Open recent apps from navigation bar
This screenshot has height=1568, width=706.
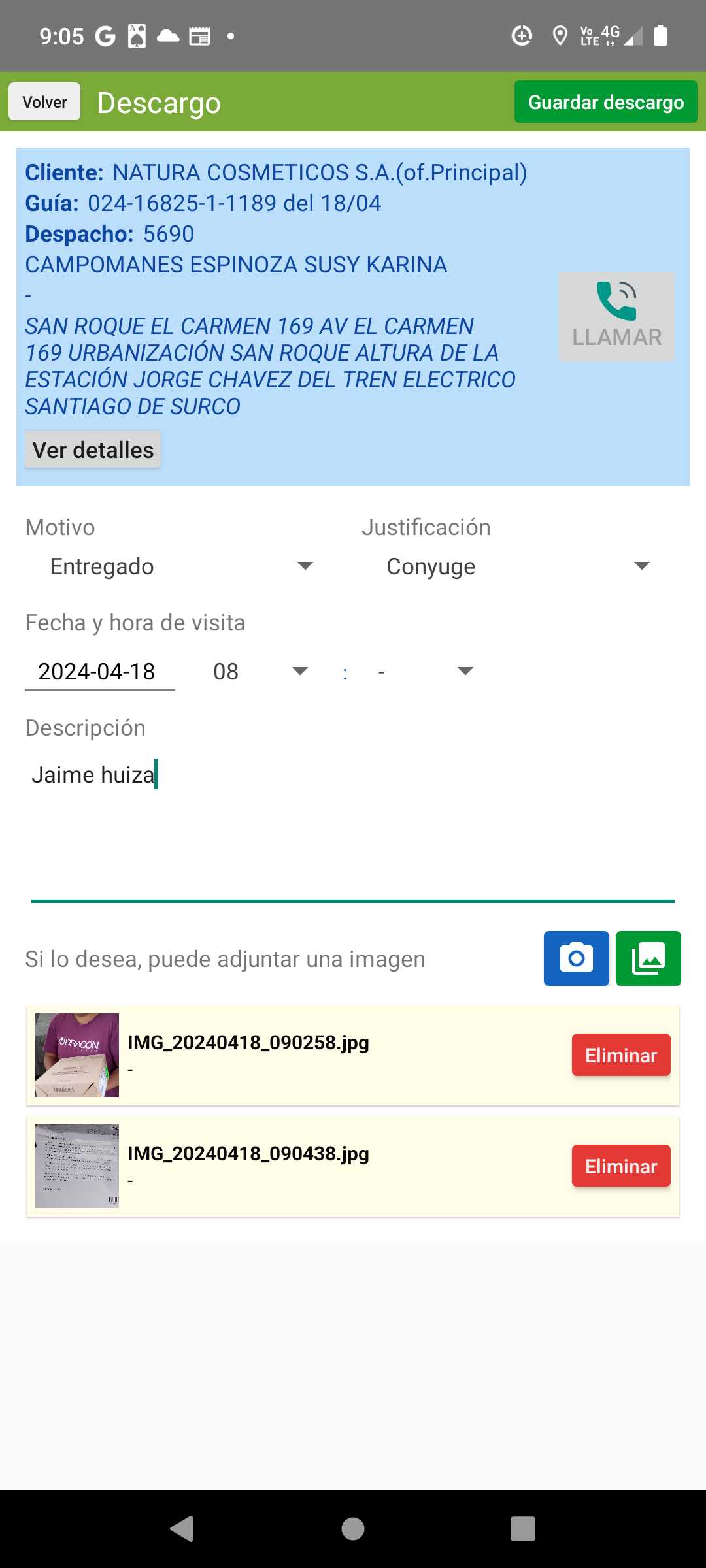click(x=522, y=1529)
